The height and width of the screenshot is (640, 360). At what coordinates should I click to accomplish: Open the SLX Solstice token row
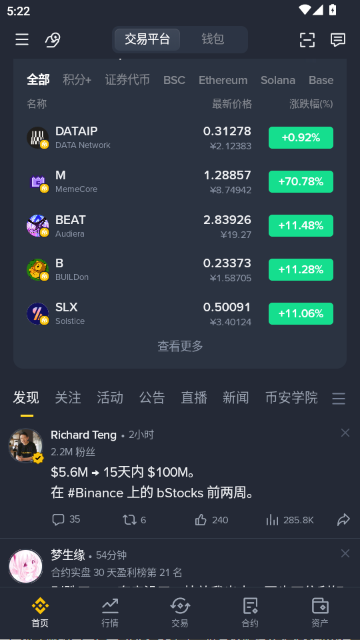(x=180, y=314)
